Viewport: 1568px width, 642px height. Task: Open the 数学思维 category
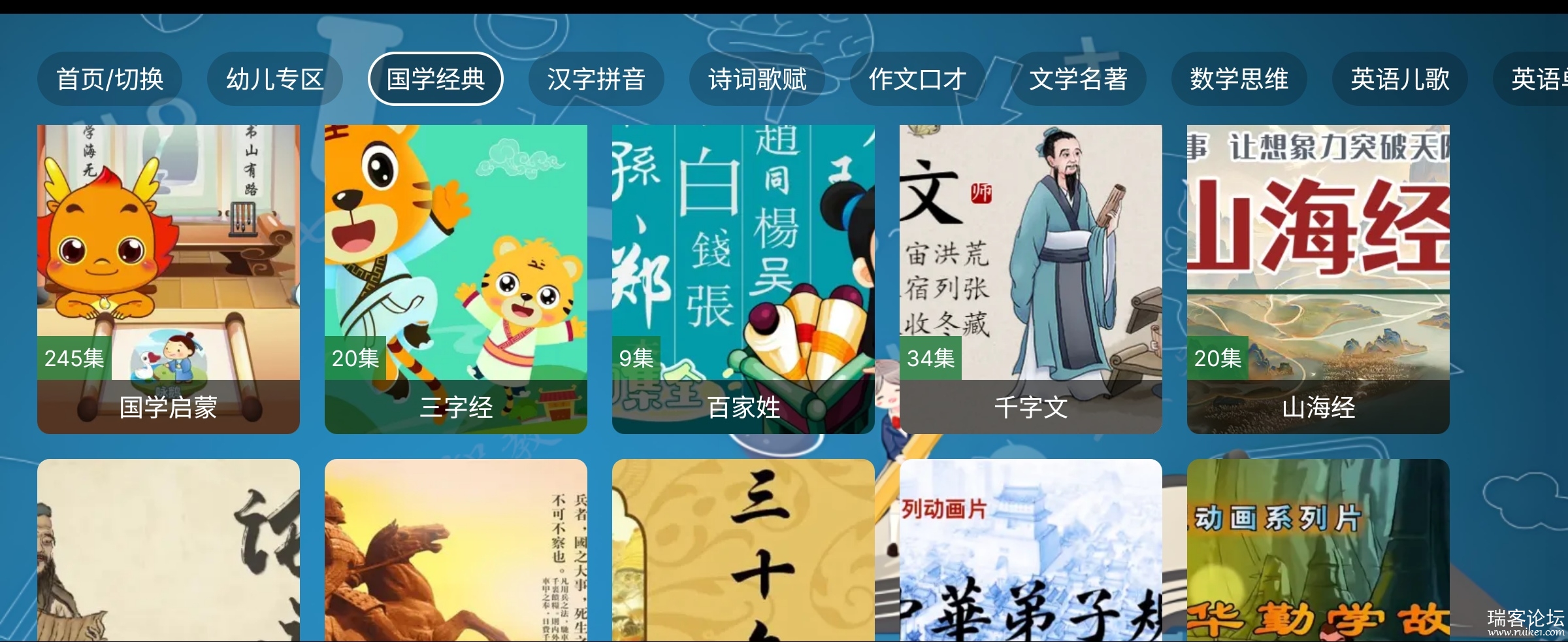(1239, 79)
